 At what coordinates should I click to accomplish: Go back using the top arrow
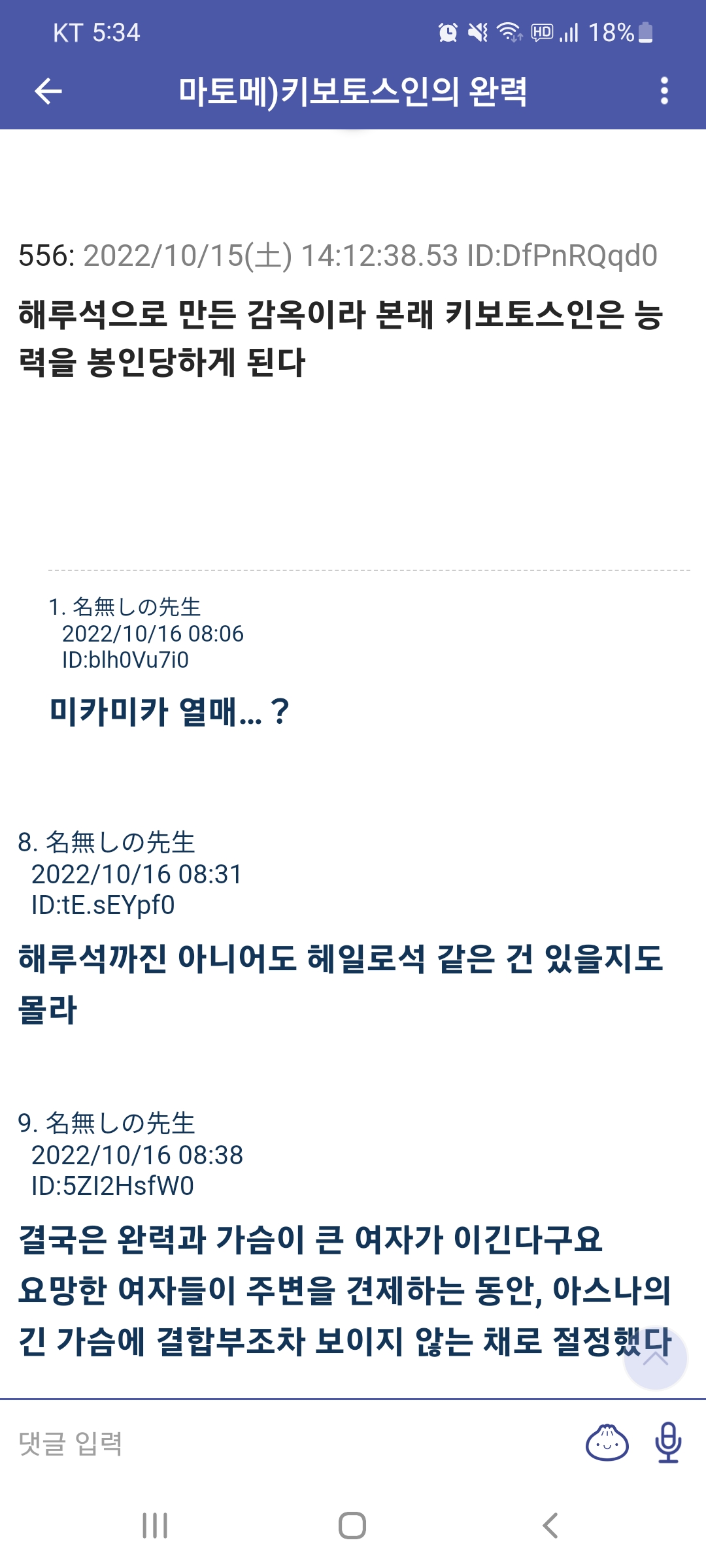48,91
